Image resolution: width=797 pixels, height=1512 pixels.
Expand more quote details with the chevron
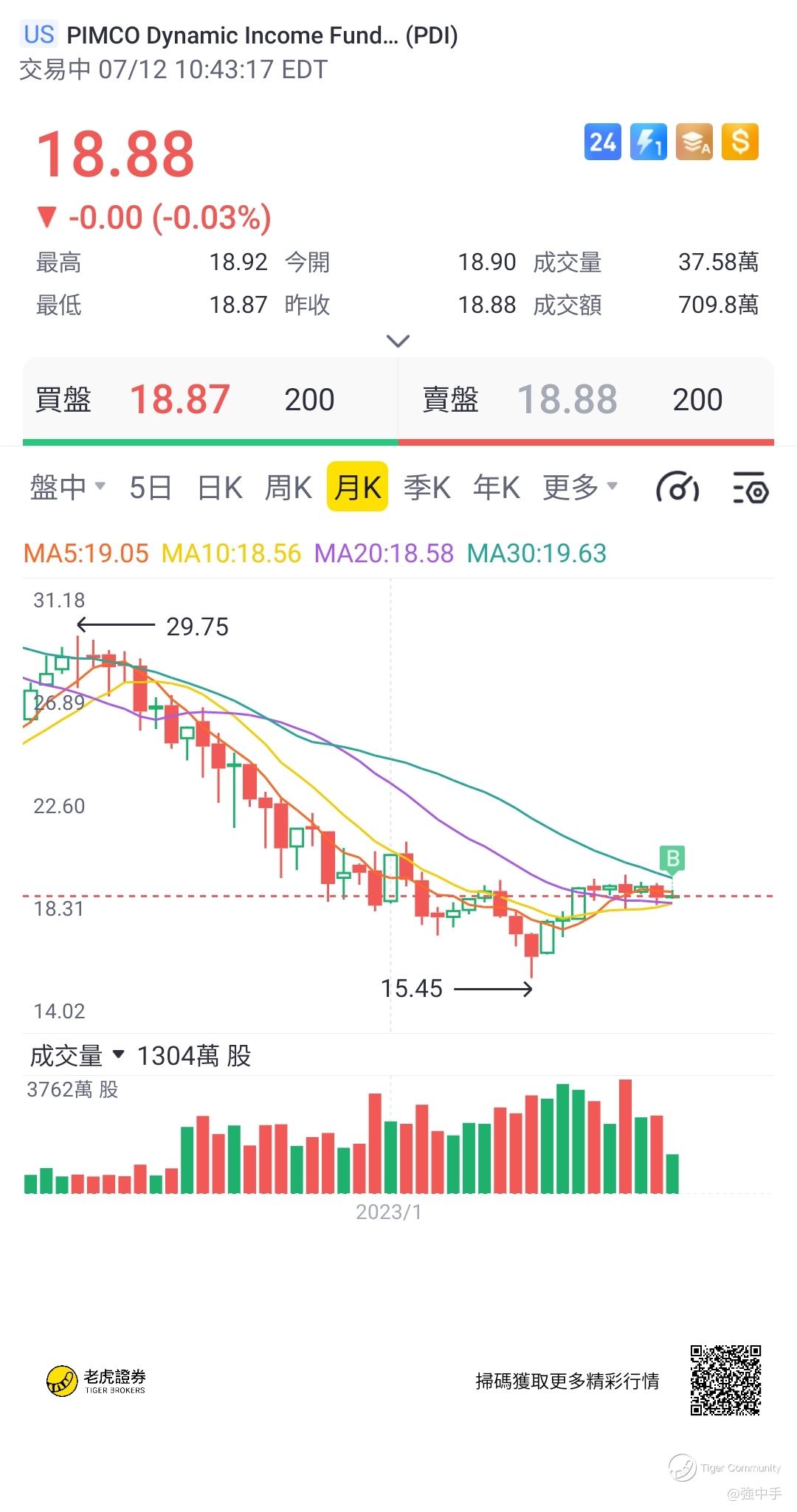coord(398,341)
